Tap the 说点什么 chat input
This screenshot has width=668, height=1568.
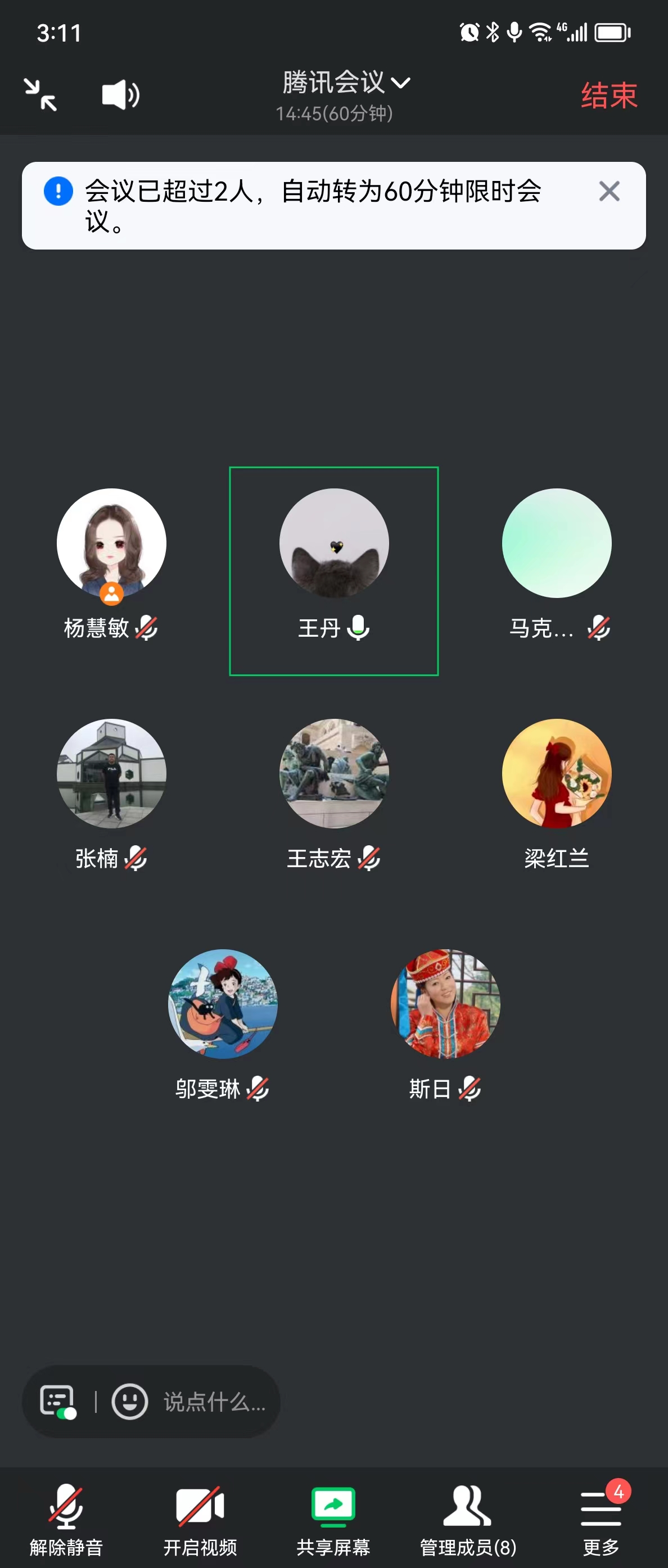(214, 1402)
